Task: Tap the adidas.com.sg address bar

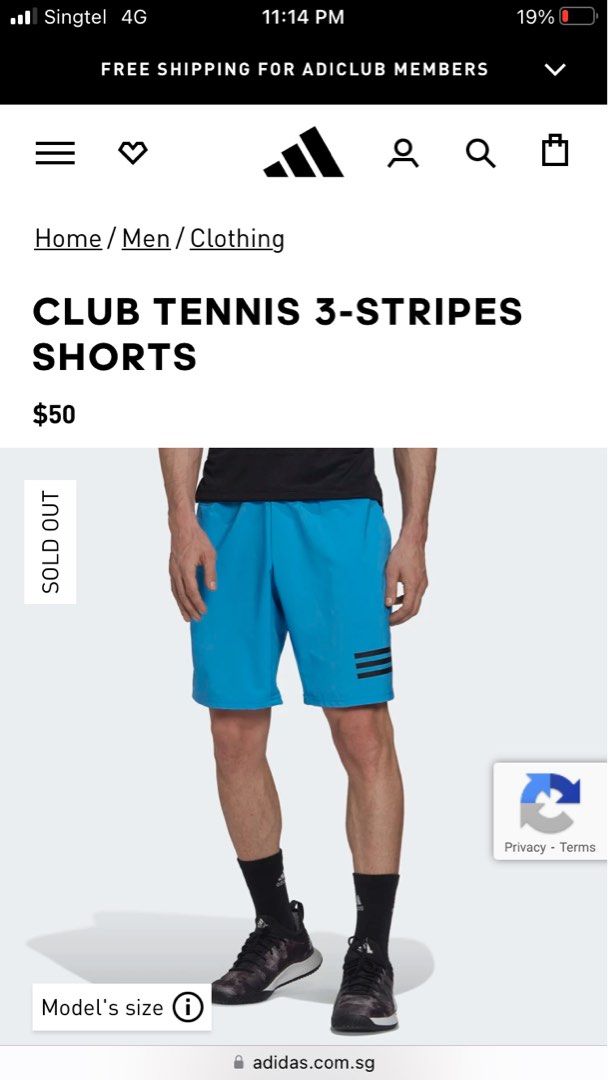Action: tap(304, 1062)
